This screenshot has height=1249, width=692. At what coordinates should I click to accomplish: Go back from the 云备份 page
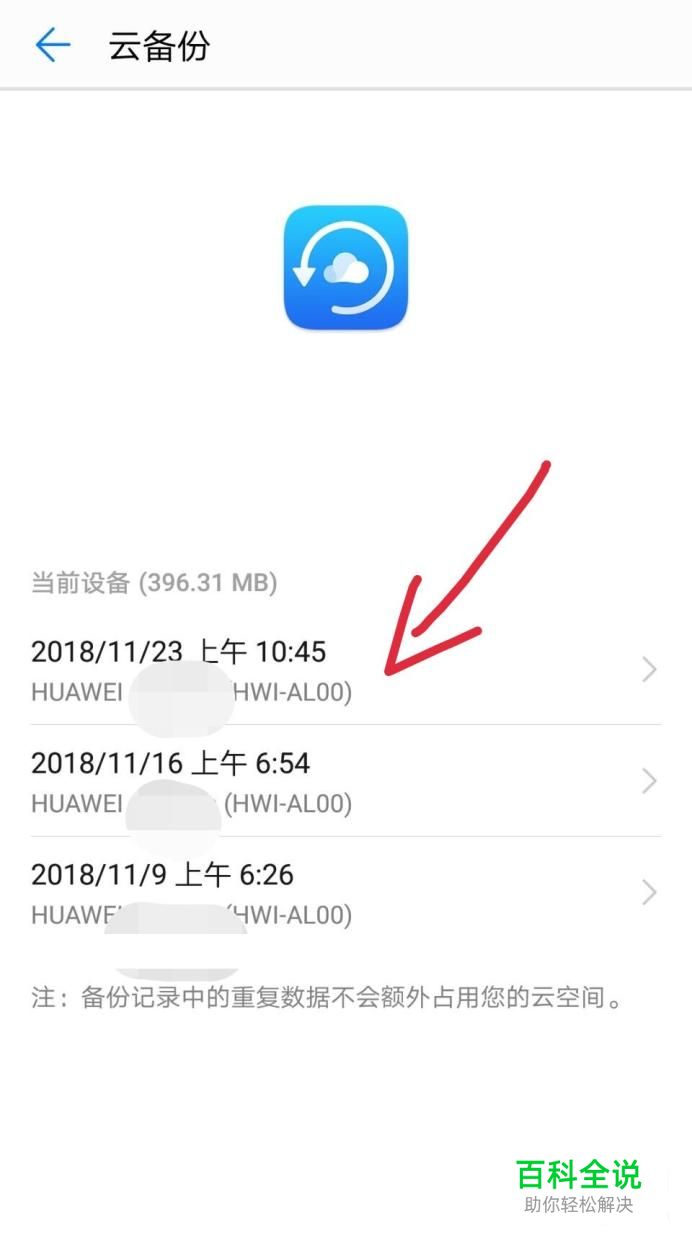click(52, 46)
